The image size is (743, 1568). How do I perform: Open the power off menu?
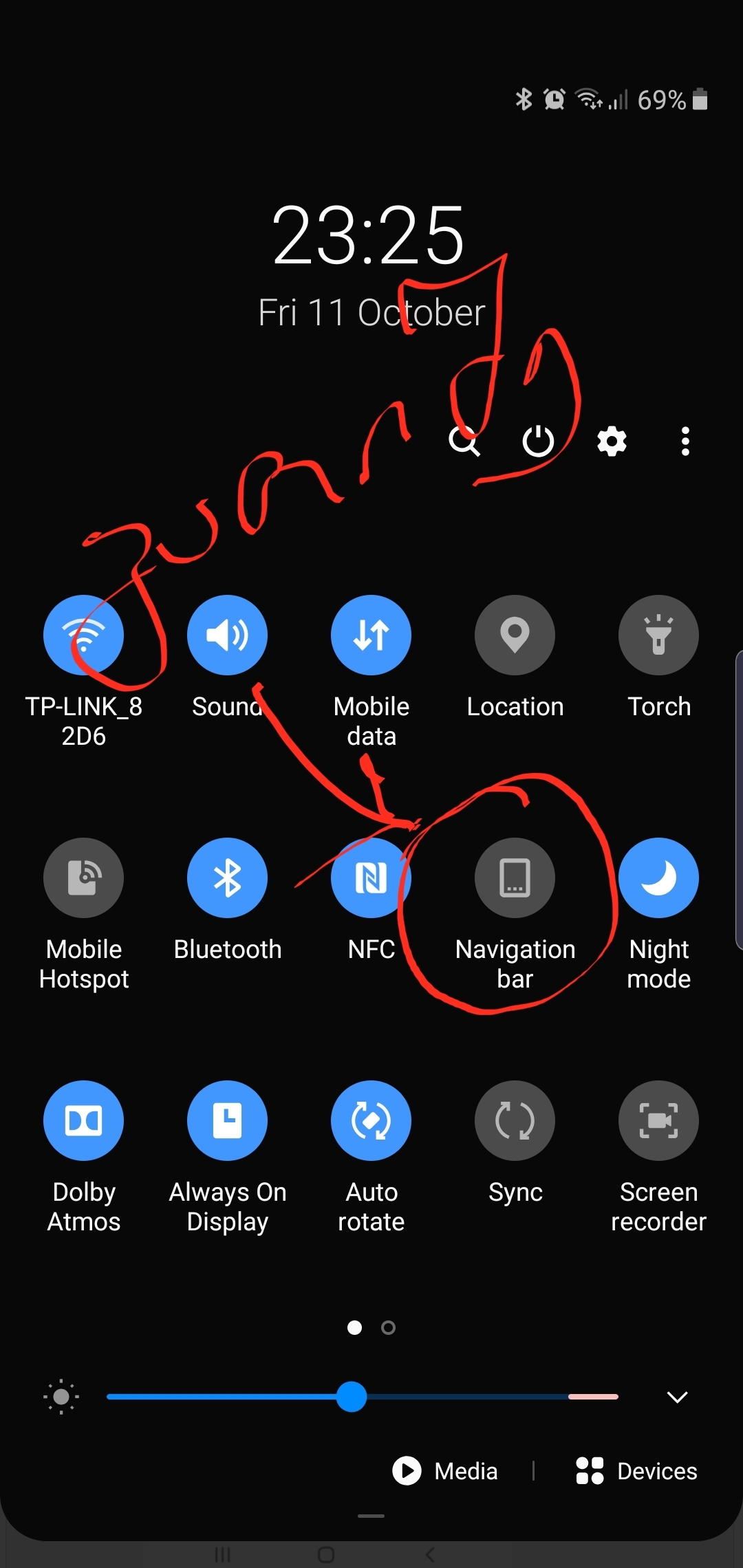click(x=538, y=441)
